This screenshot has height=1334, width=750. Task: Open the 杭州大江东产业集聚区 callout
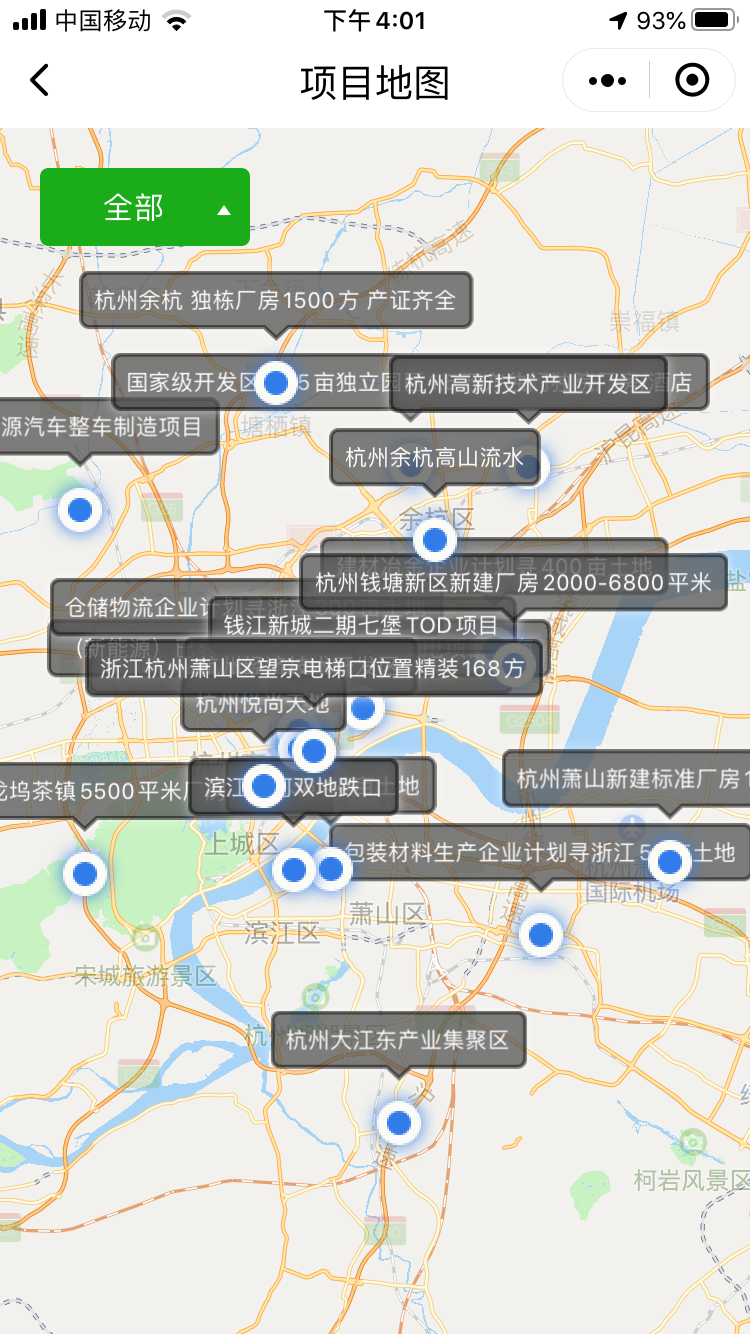pyautogui.click(x=398, y=1039)
